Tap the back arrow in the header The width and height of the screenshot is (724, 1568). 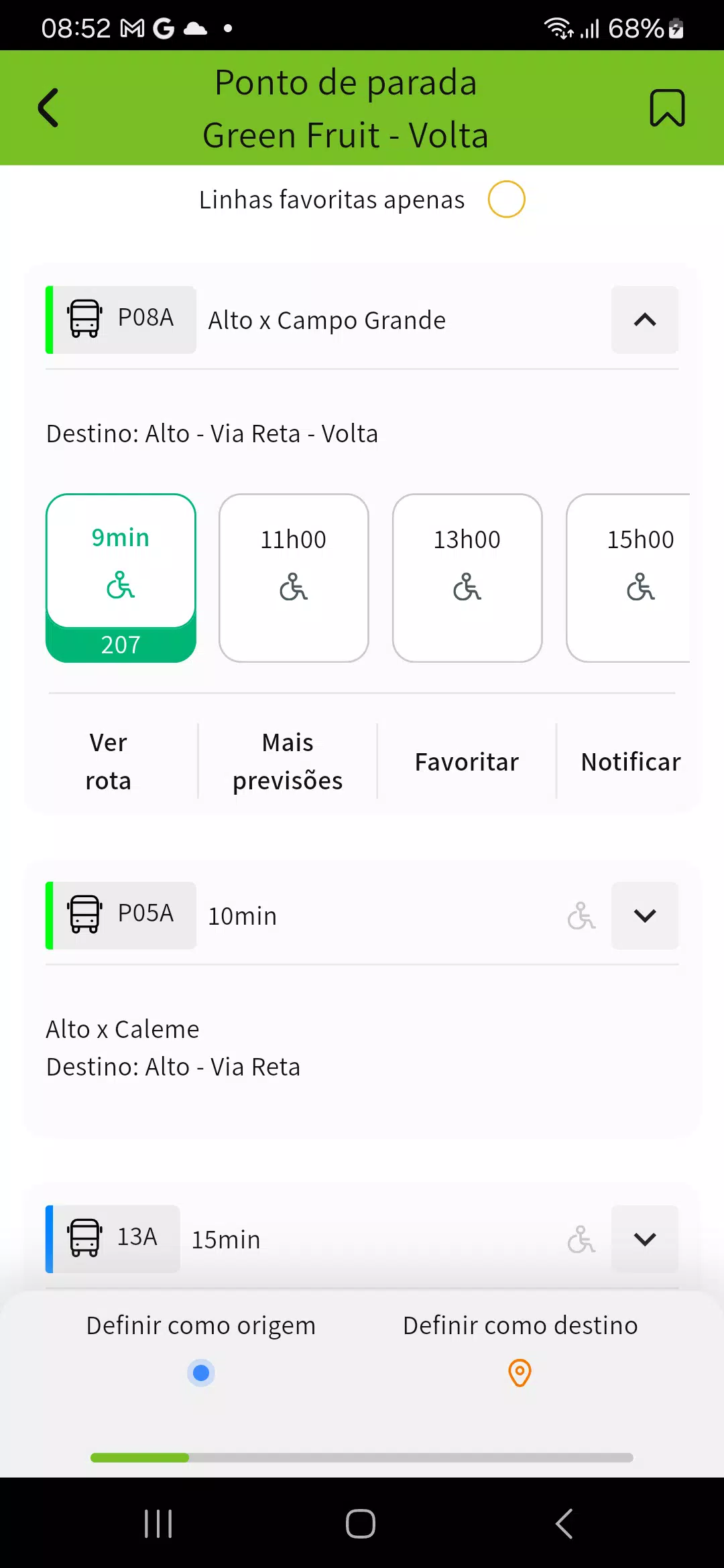pos(48,107)
